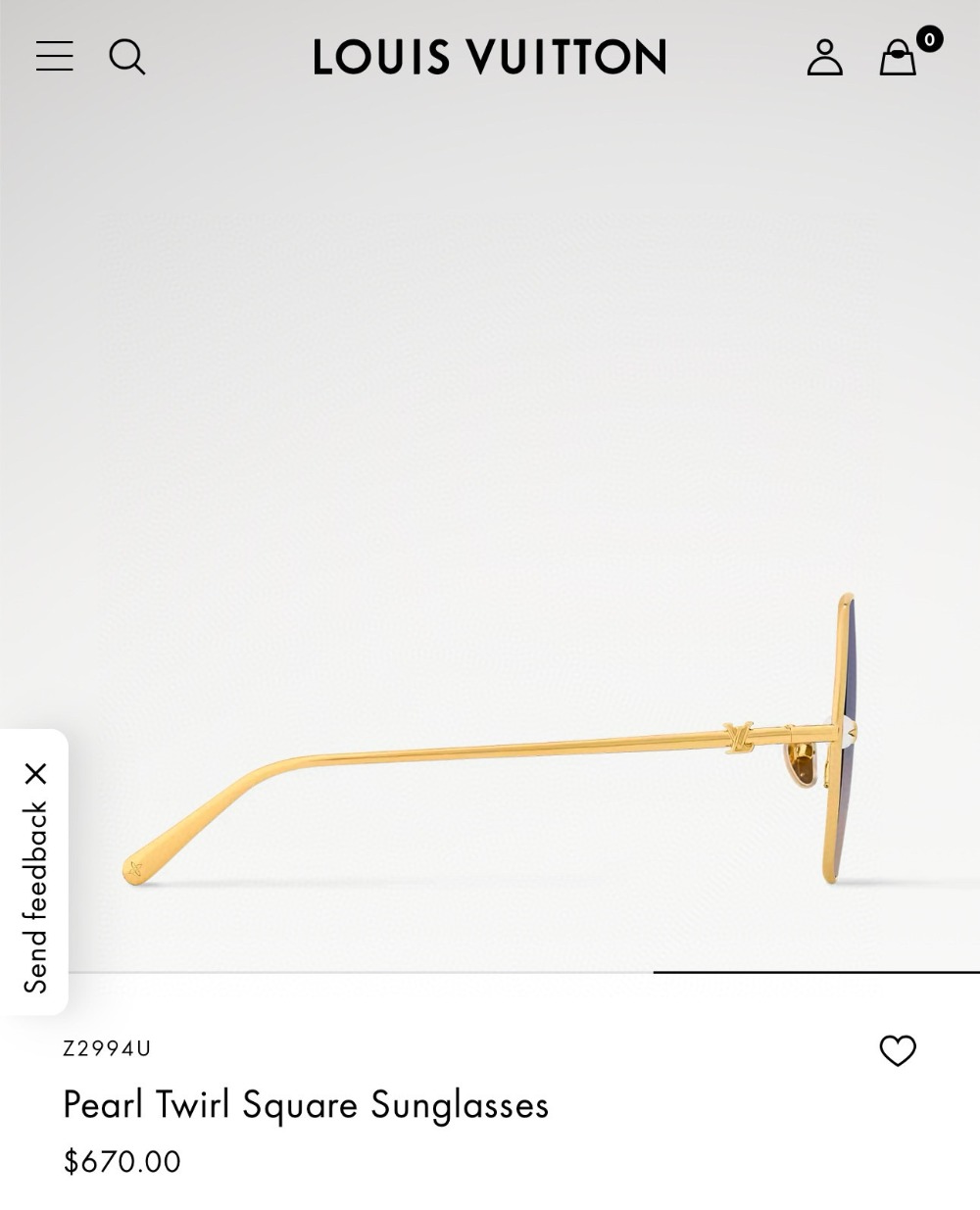The image size is (980, 1210).
Task: Tap the Louis Vuitton home logo
Action: (x=490, y=57)
